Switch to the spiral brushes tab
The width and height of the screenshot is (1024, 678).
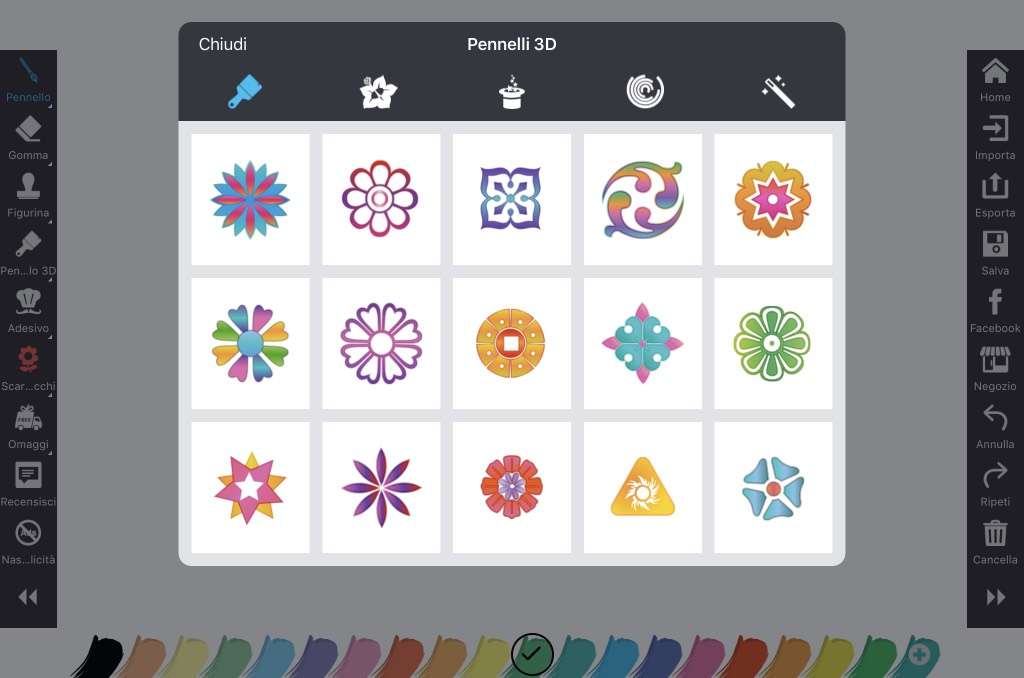[645, 92]
